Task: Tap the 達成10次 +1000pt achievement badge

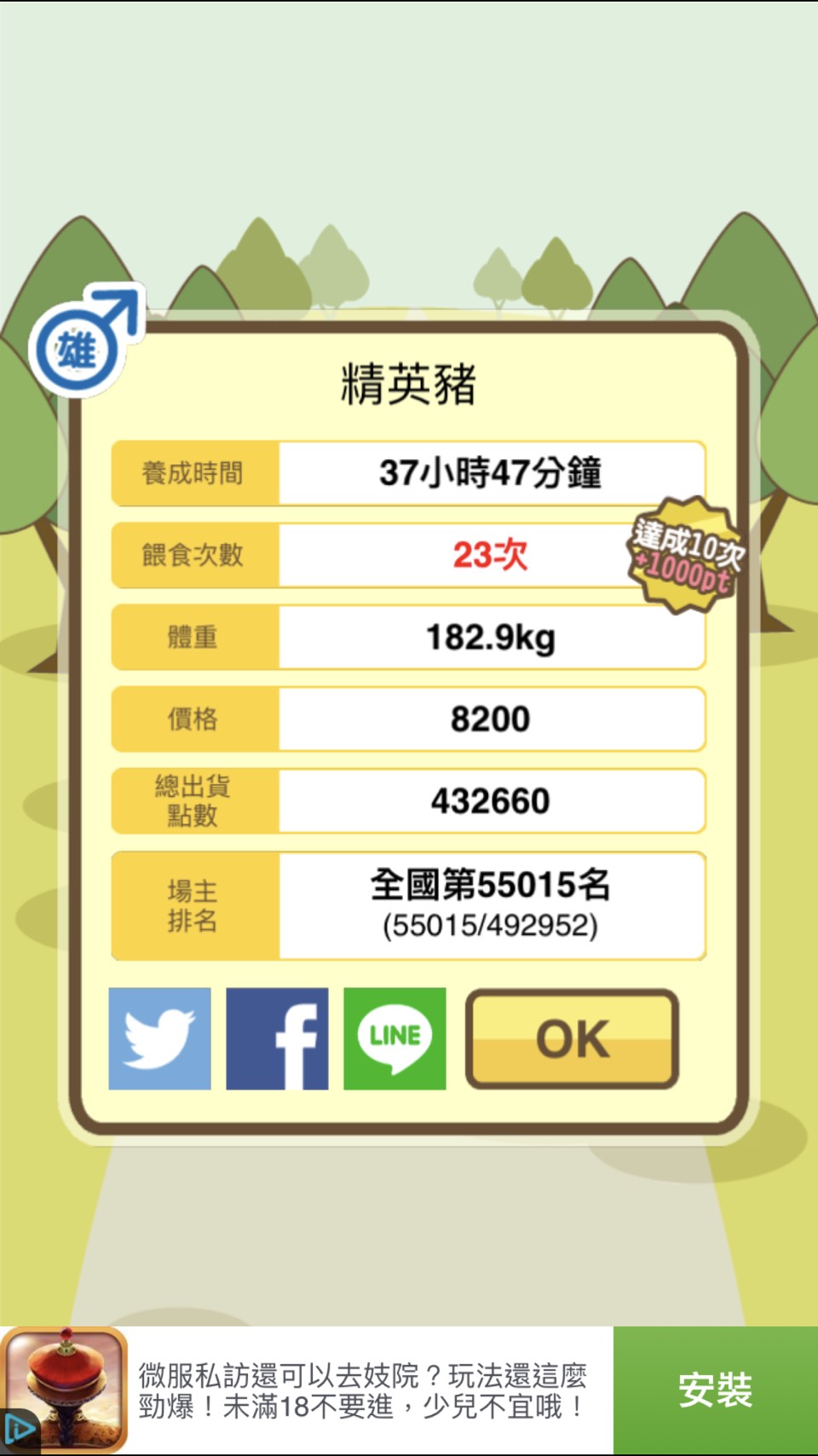Action: click(x=682, y=554)
